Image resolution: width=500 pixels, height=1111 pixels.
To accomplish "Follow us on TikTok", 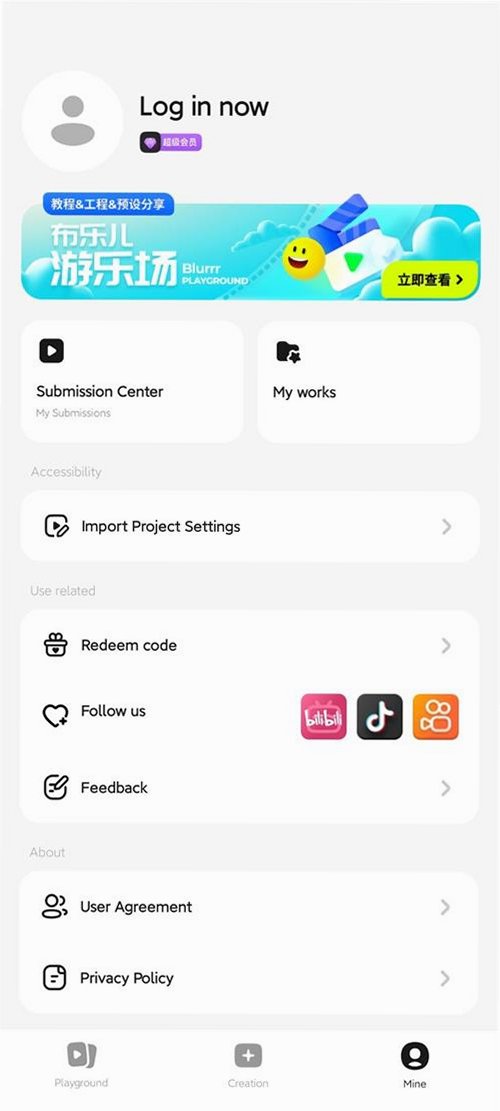I will tap(380, 716).
